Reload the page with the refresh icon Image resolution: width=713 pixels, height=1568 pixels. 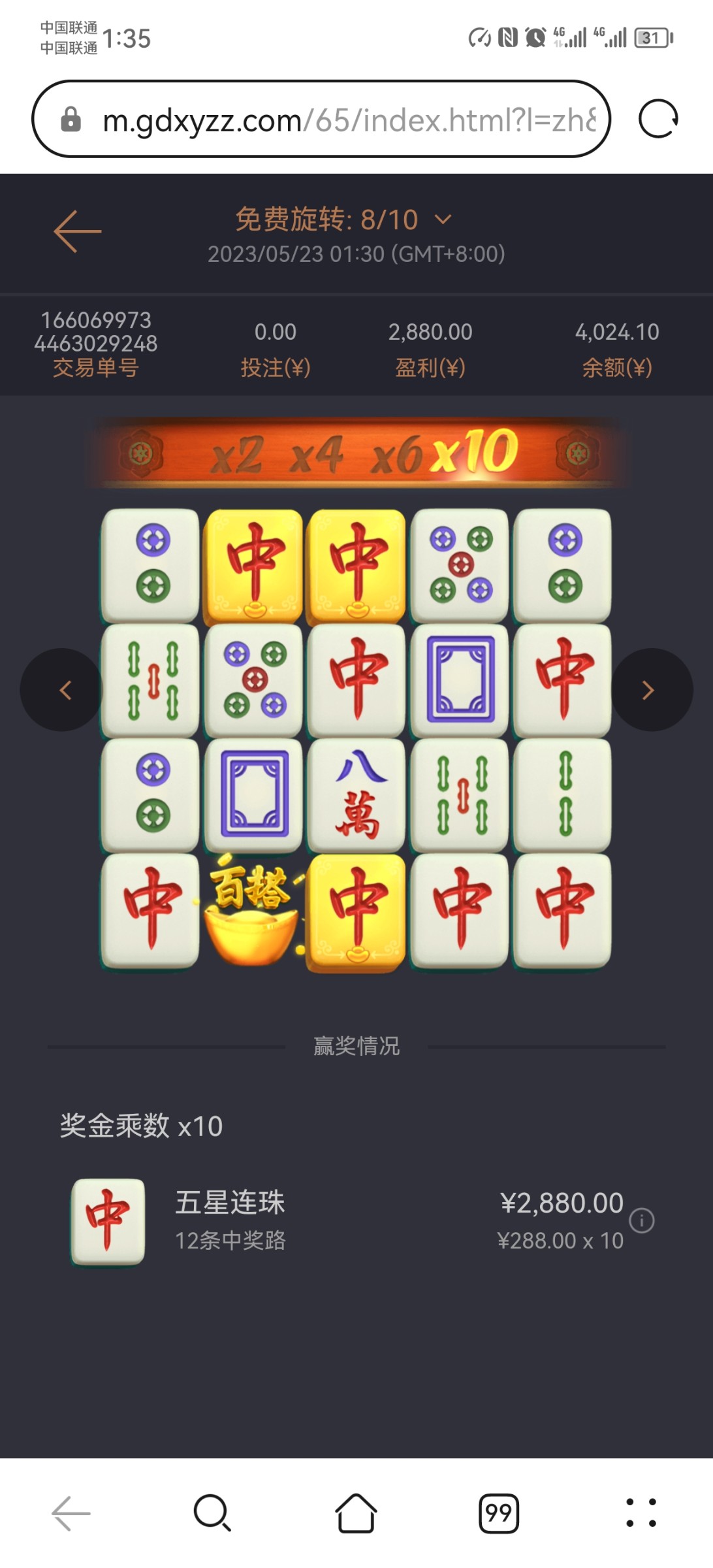(658, 119)
